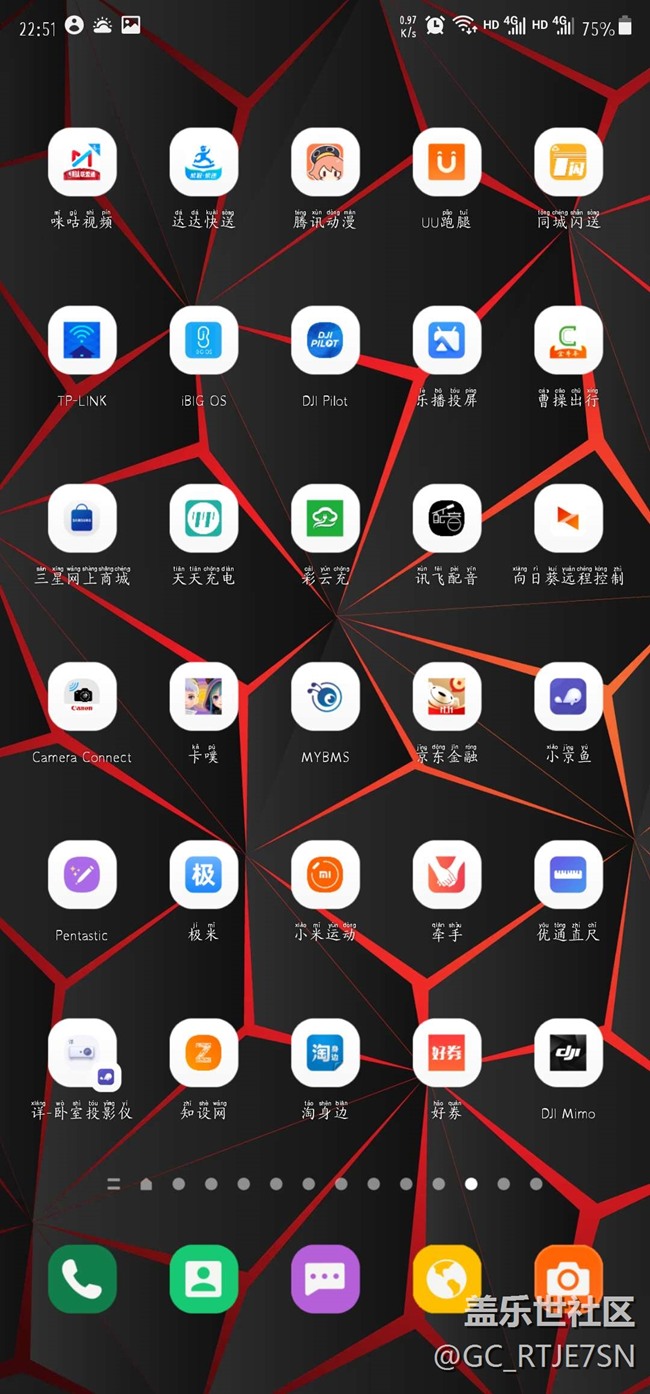
Task: Open Messages from the dock
Action: tap(325, 1279)
